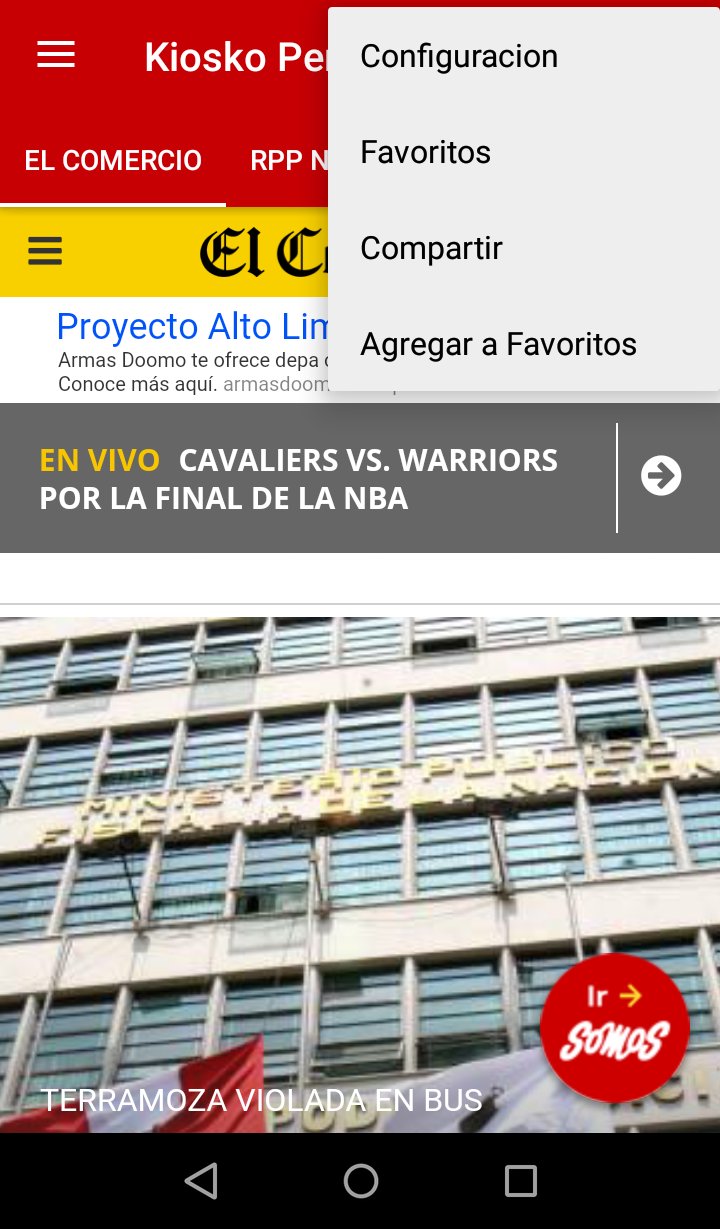
Task: Select Agregar a Favoritos
Action: 498,345
